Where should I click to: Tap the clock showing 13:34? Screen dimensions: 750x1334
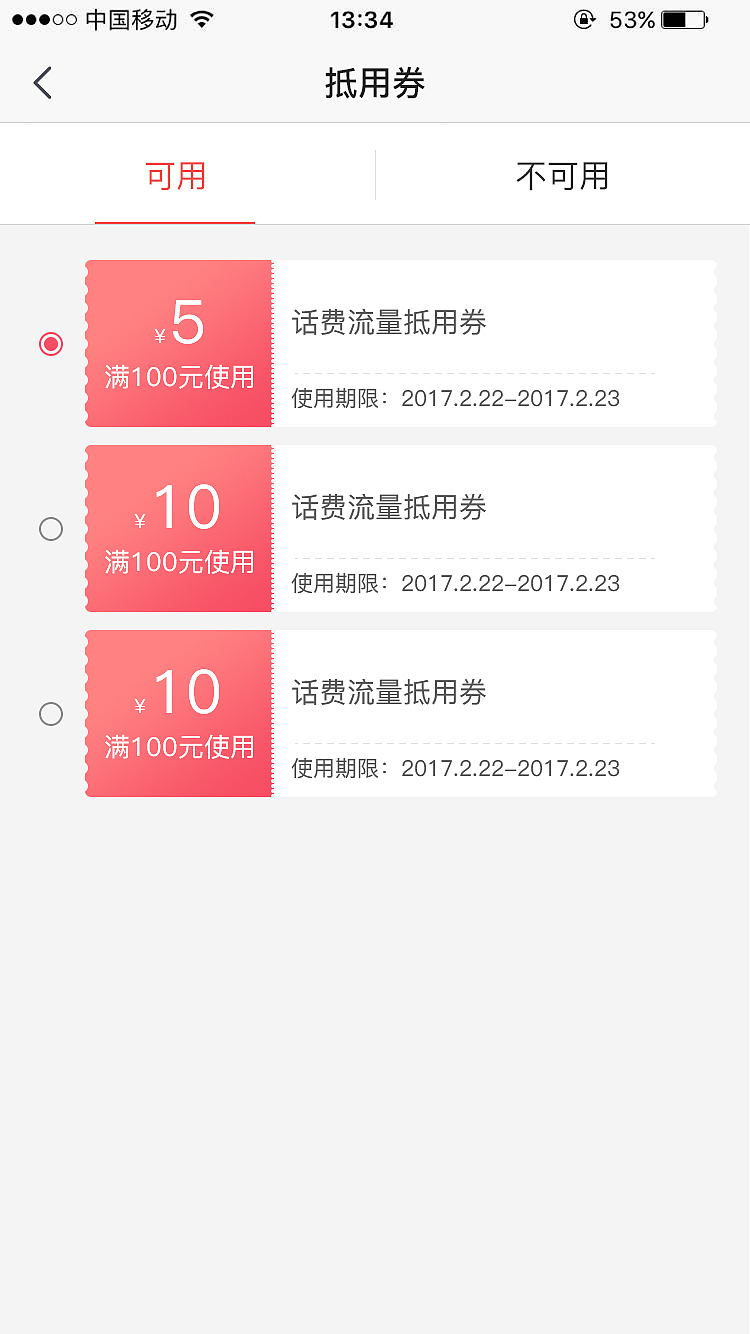point(362,18)
